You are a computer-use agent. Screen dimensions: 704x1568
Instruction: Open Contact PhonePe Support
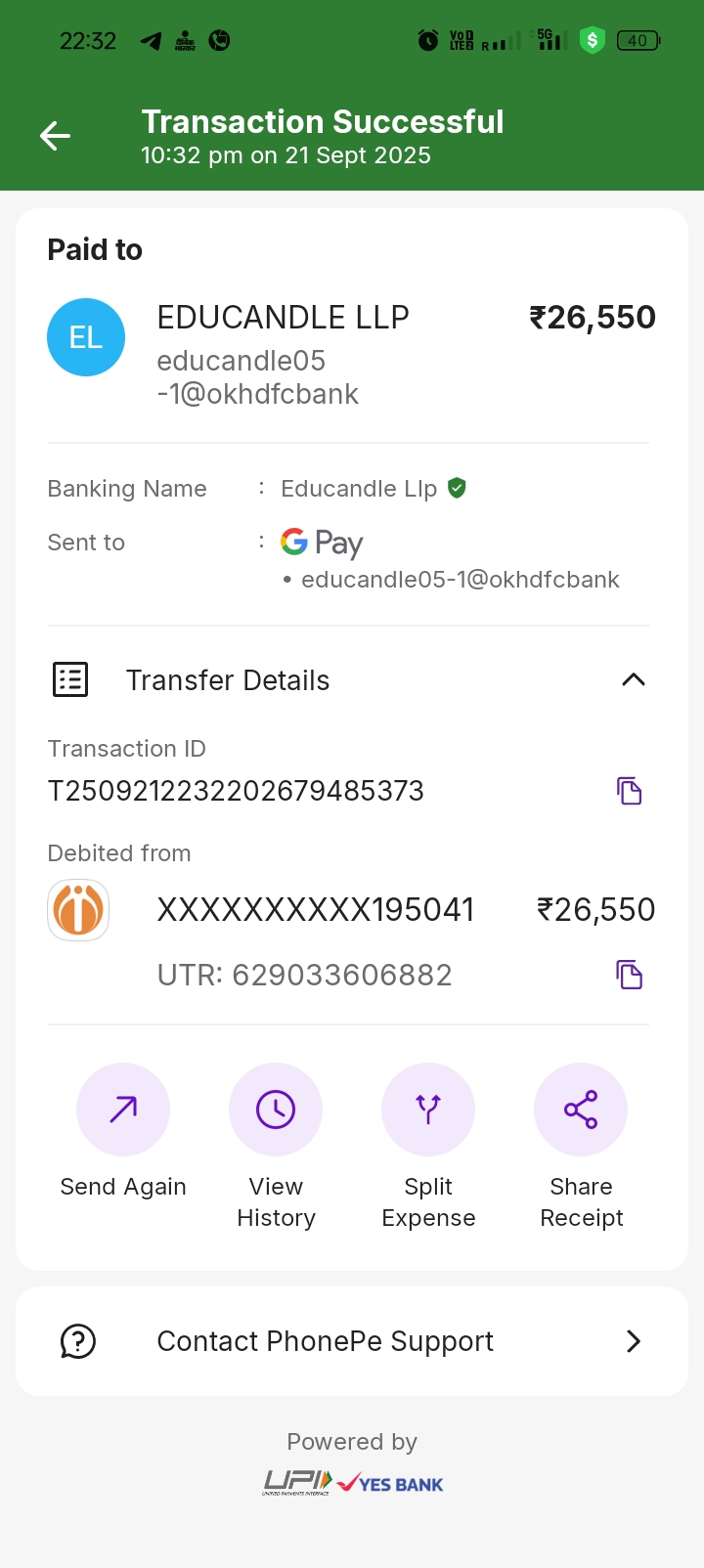pos(352,1341)
